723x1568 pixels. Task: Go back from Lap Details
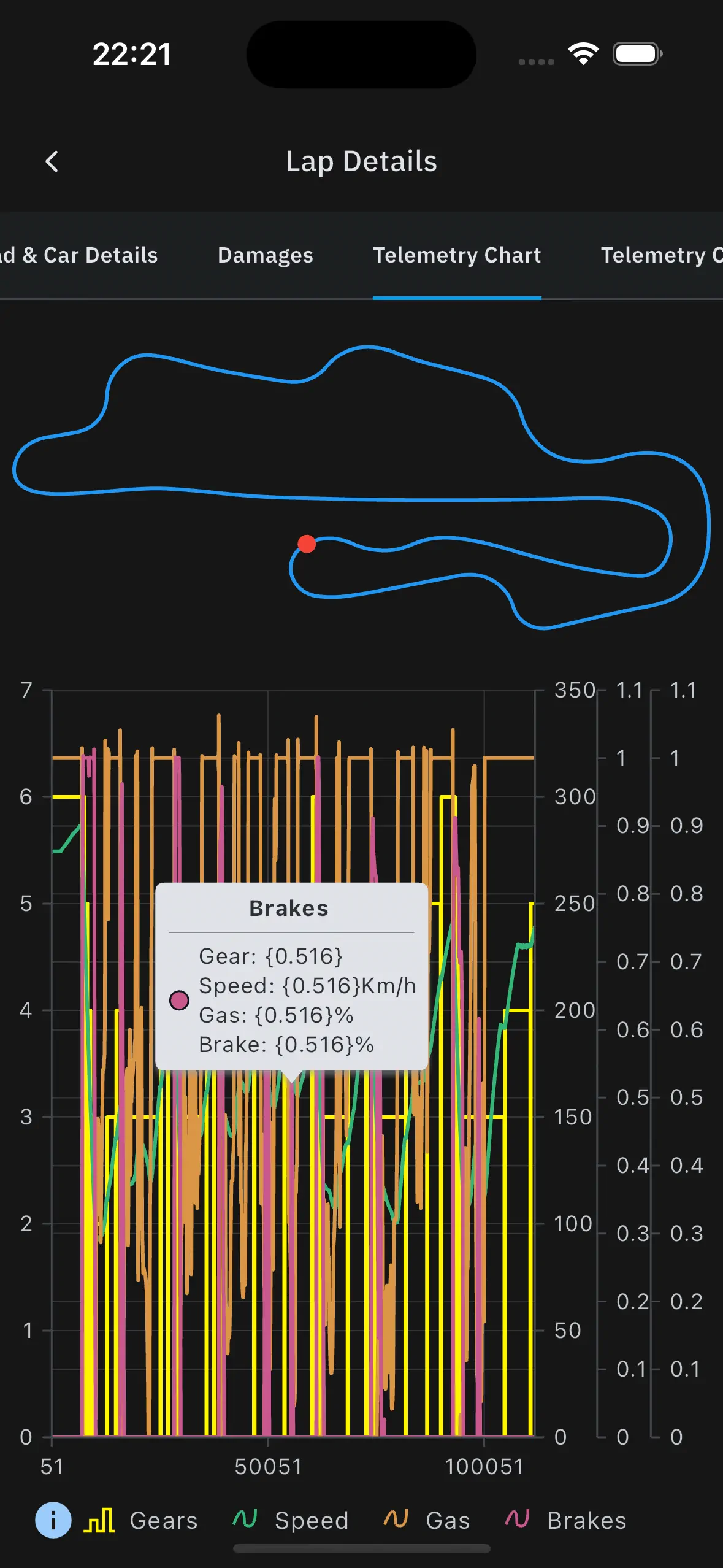point(52,162)
